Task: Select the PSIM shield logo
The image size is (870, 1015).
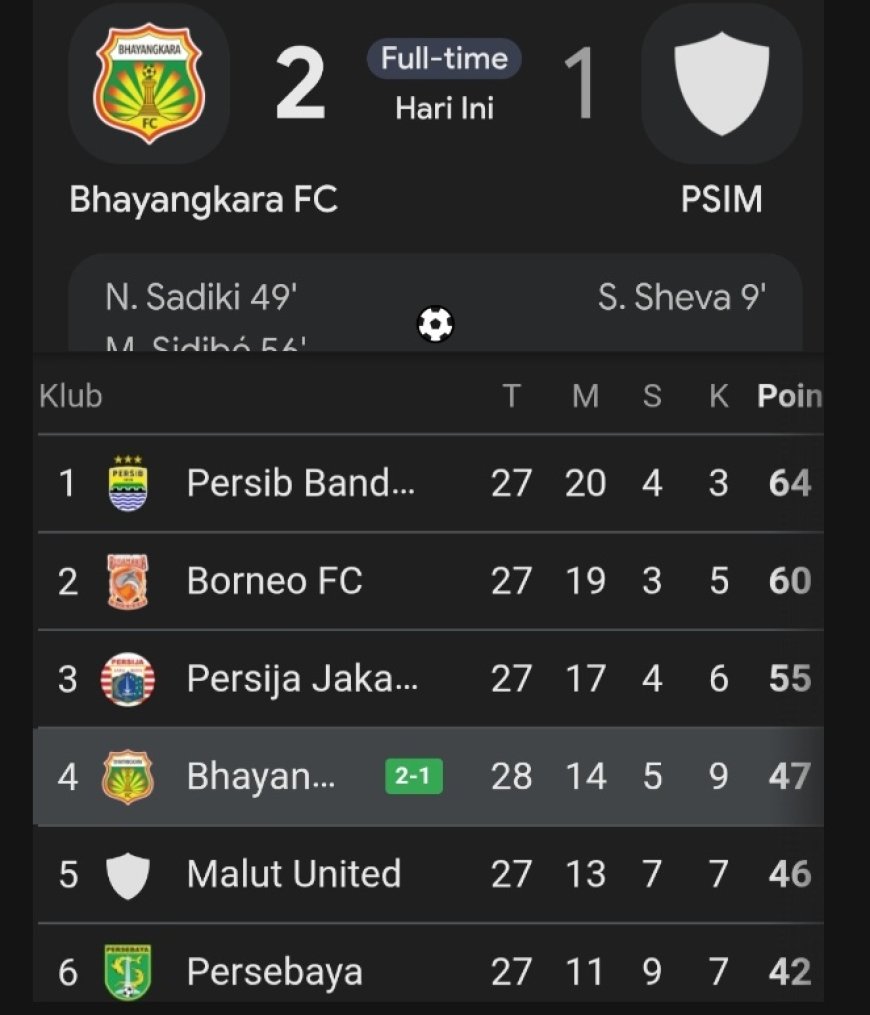Action: pyautogui.click(x=721, y=83)
